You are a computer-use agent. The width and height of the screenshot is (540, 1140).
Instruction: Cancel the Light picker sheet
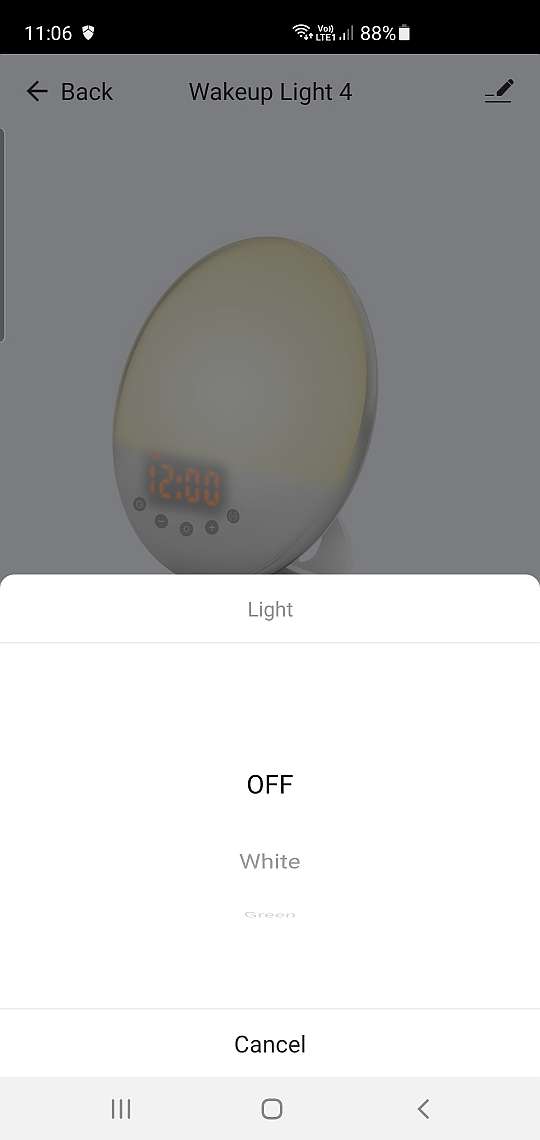(x=270, y=1044)
